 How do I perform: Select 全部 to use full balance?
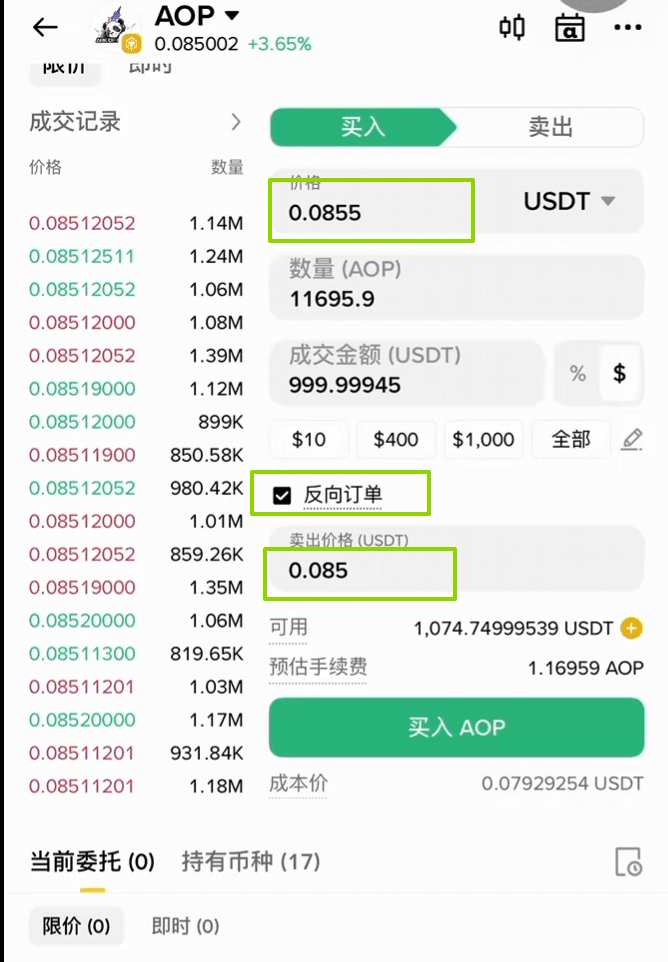(x=571, y=439)
